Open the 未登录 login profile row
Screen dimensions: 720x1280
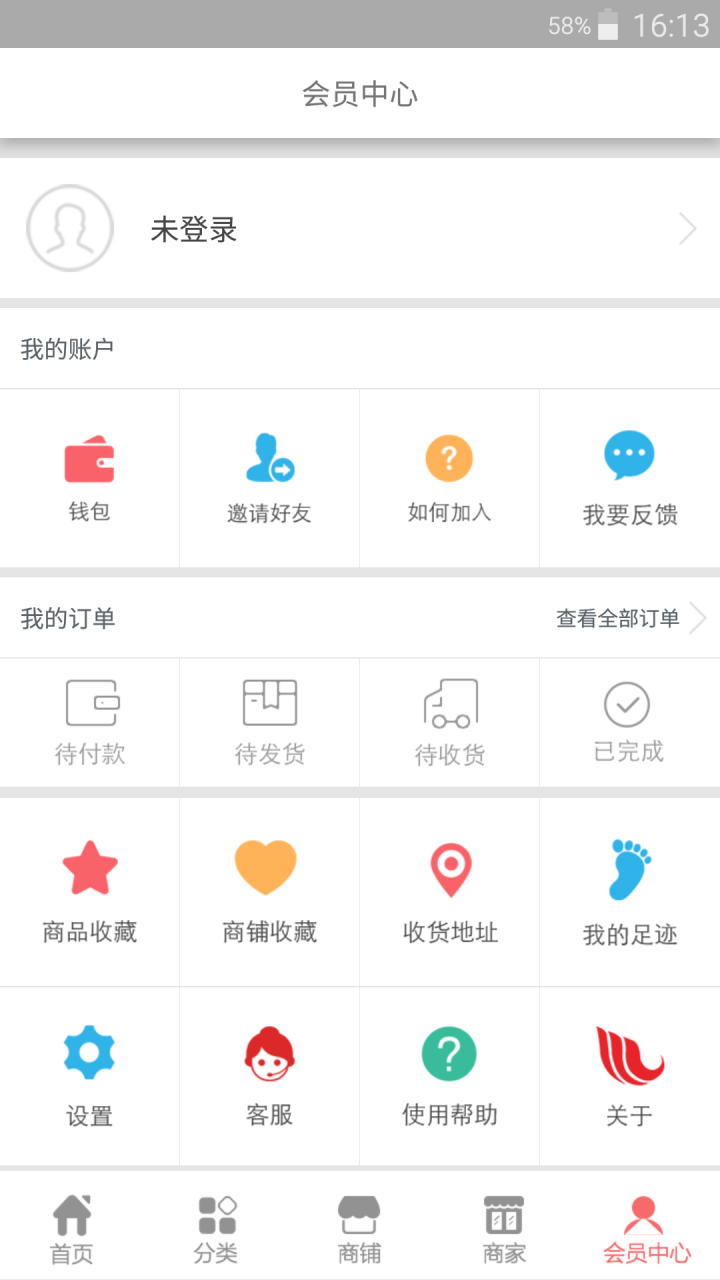(x=360, y=229)
